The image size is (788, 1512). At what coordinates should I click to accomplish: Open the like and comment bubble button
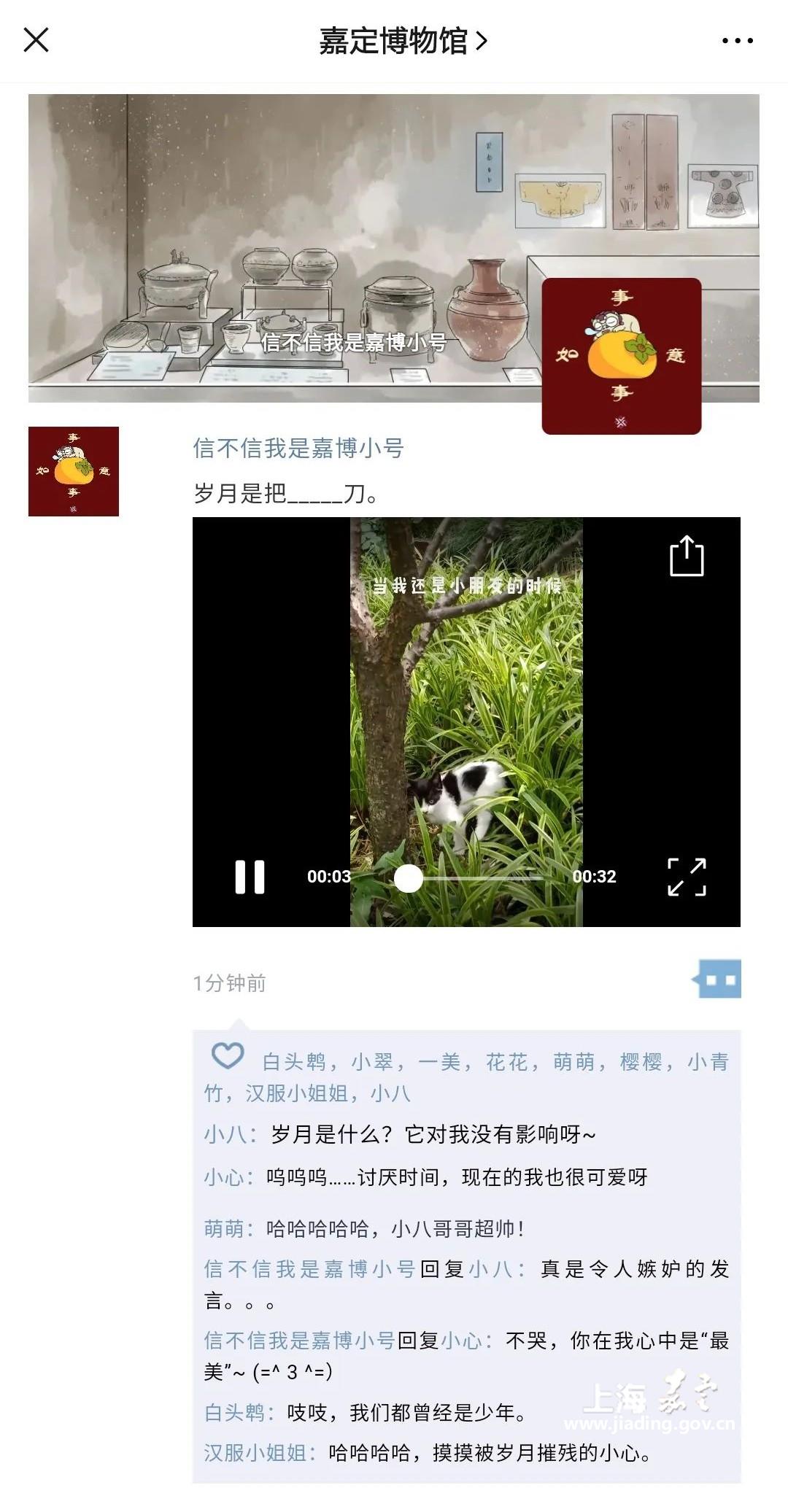point(718,980)
